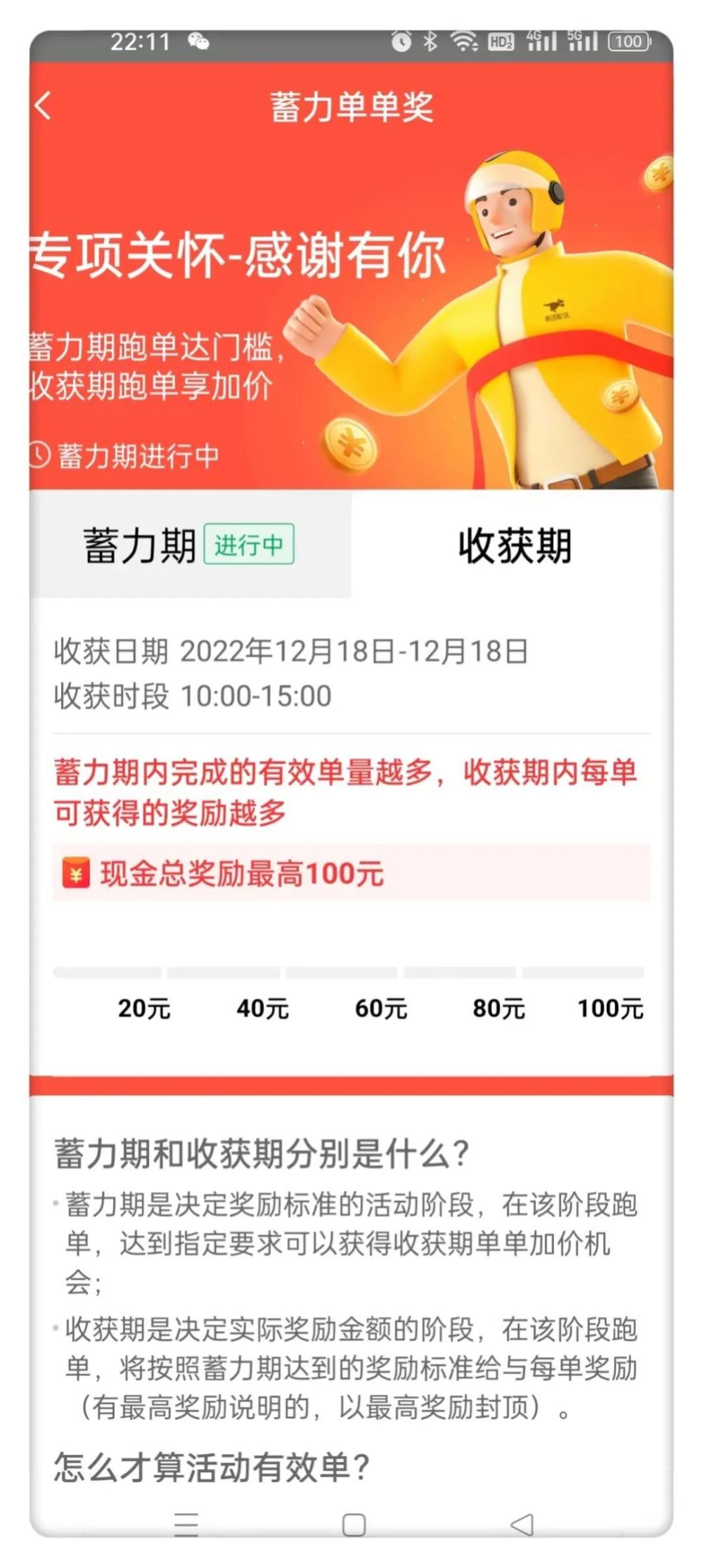Go back using the top-left arrow
Screen dimensions: 703x1568
pos(44,107)
